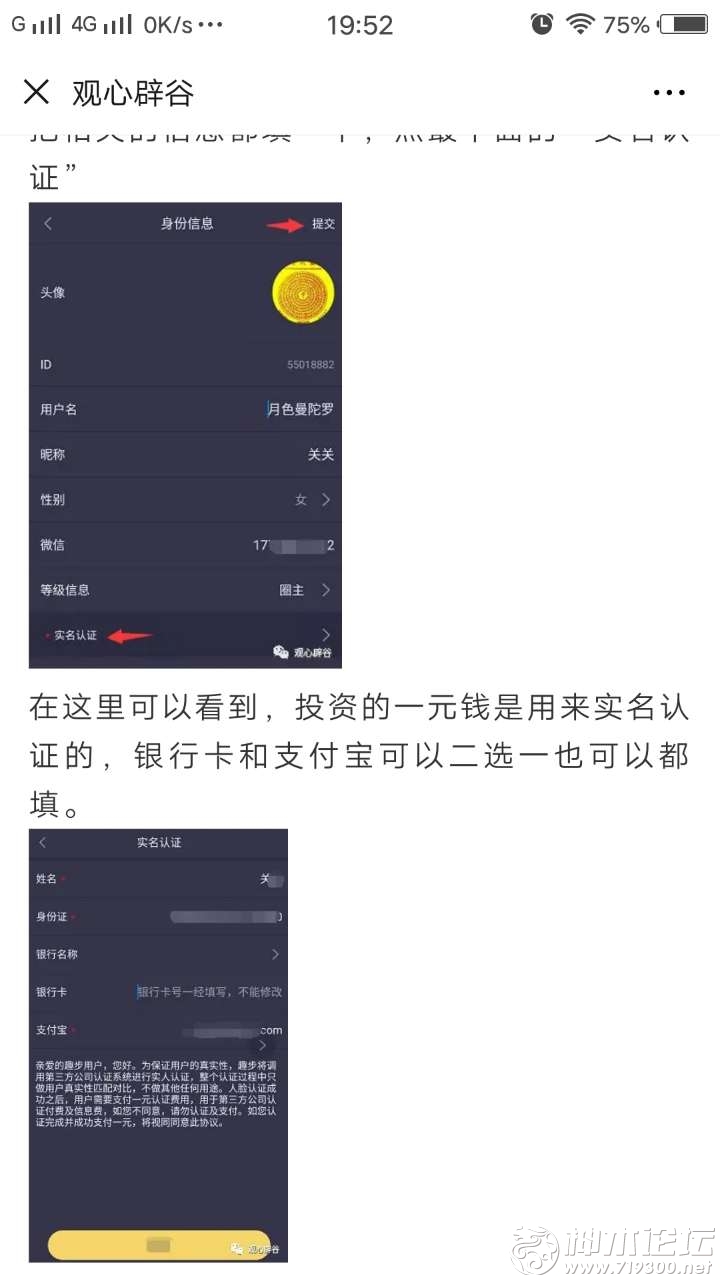Open the three-dot overflow menu
Image resolution: width=720 pixels, height=1280 pixels.
point(669,92)
